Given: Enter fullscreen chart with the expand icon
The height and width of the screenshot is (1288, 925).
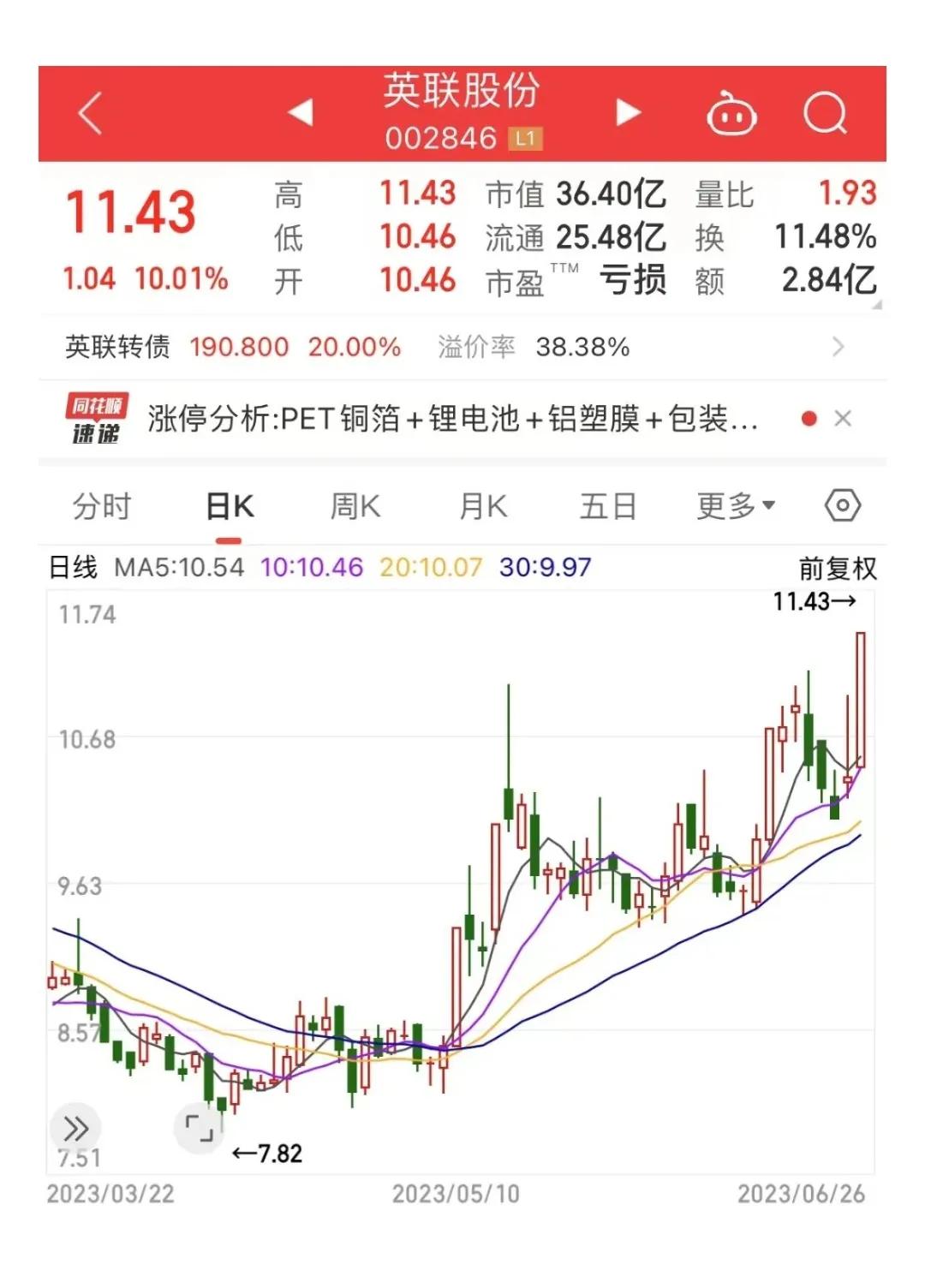Looking at the screenshot, I should pyautogui.click(x=199, y=1130).
